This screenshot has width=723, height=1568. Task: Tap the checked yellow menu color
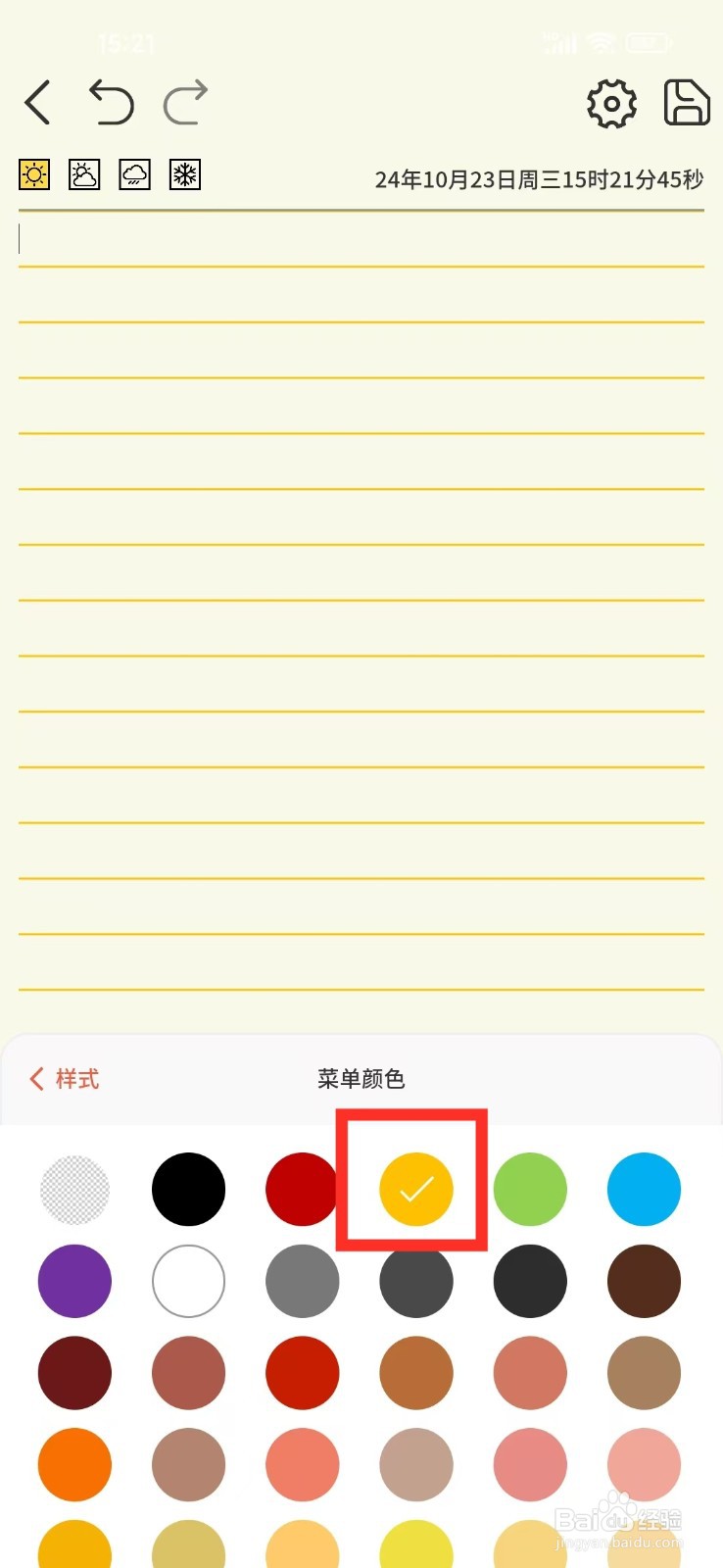point(415,1189)
